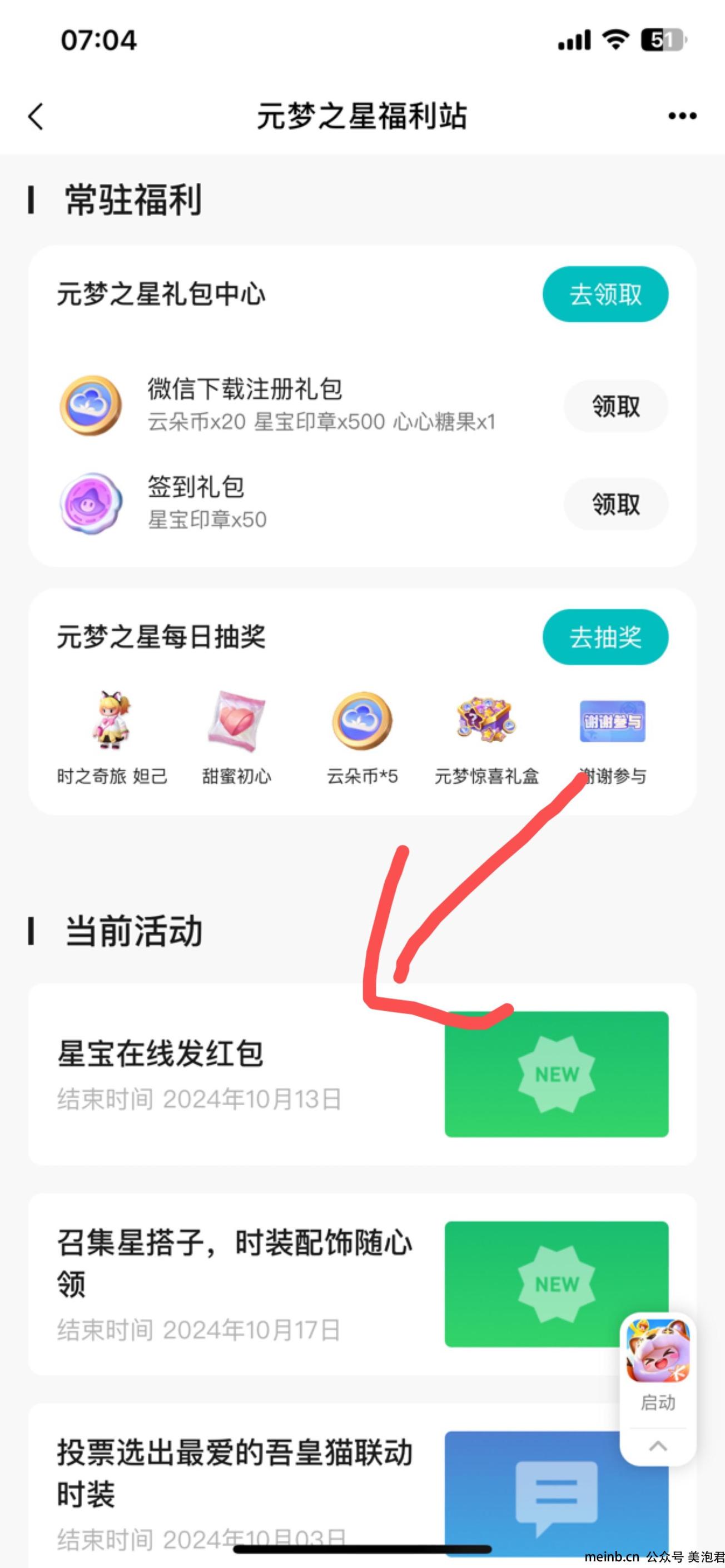Viewport: 725px width, 1568px height.
Task: Launch the game with the floating 启动 button
Action: (x=658, y=1365)
